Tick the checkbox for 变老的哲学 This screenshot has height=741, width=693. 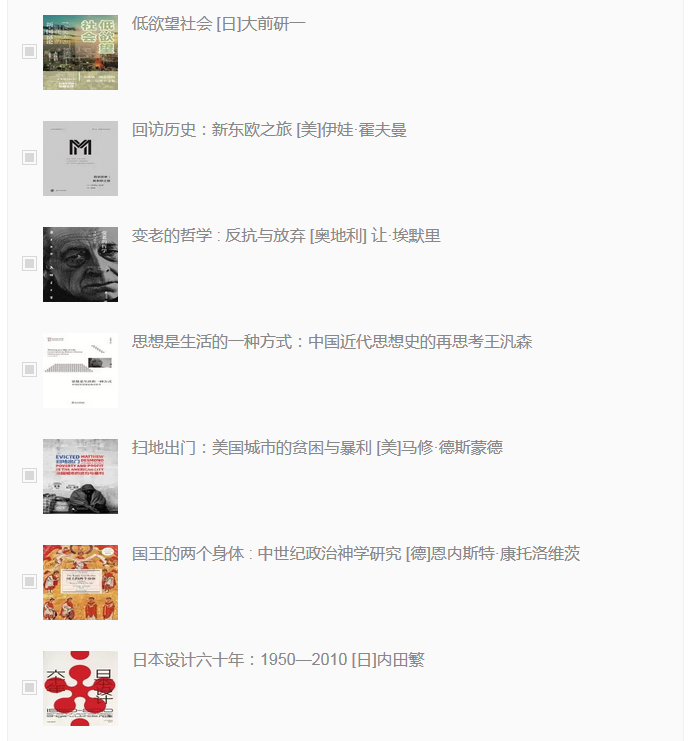29,263
